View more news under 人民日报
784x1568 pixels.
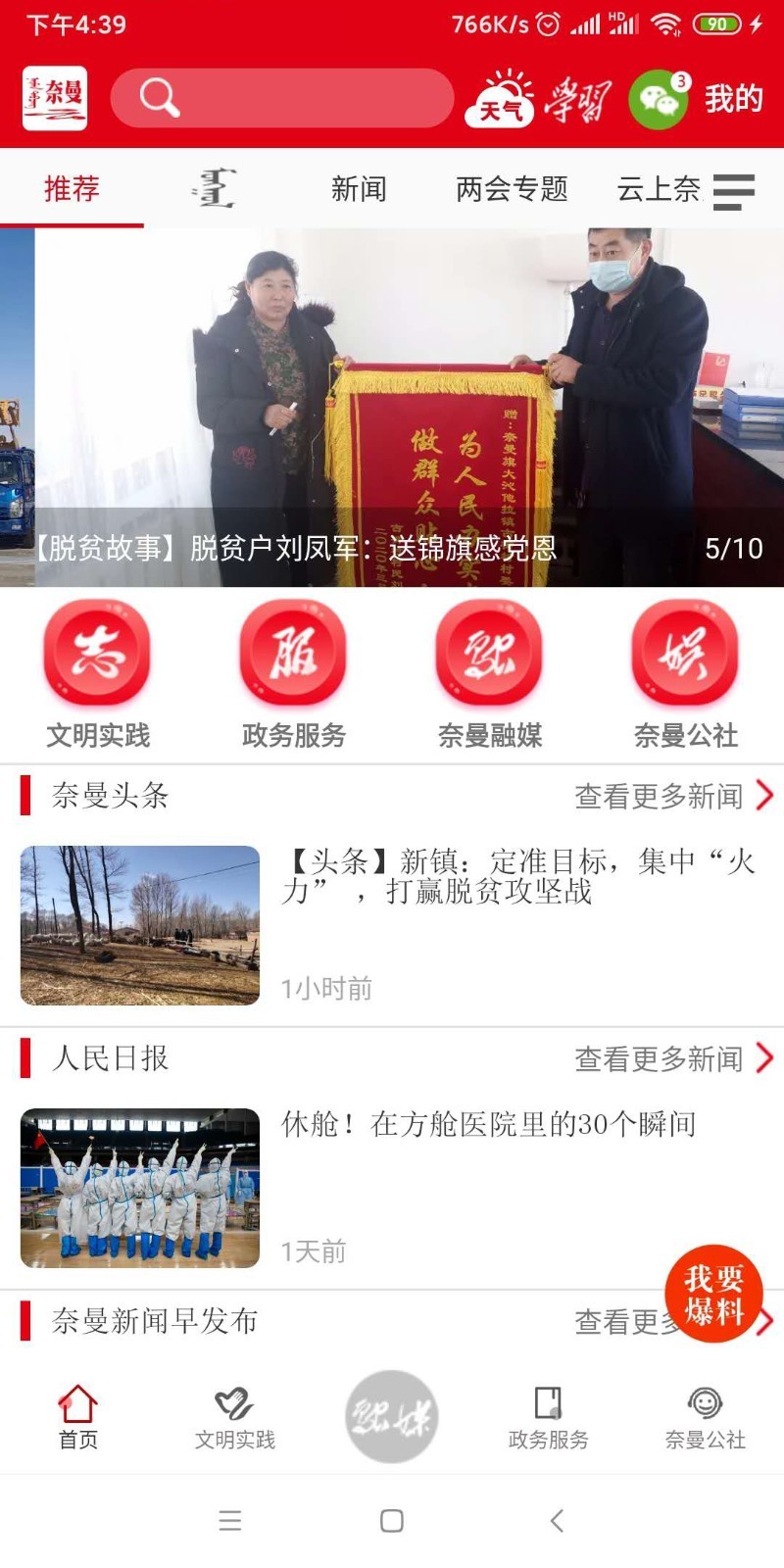coord(674,1058)
